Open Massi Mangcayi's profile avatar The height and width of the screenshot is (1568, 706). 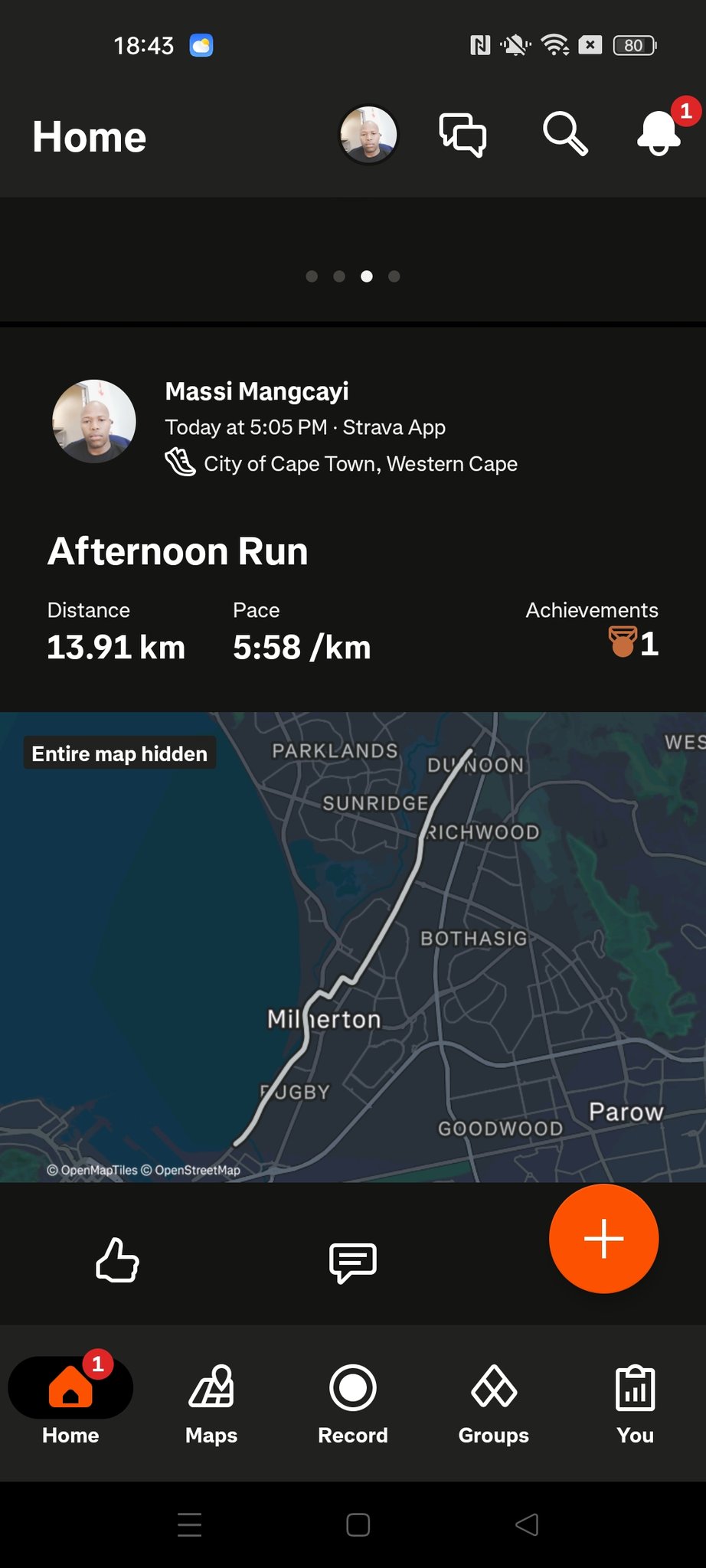[94, 421]
